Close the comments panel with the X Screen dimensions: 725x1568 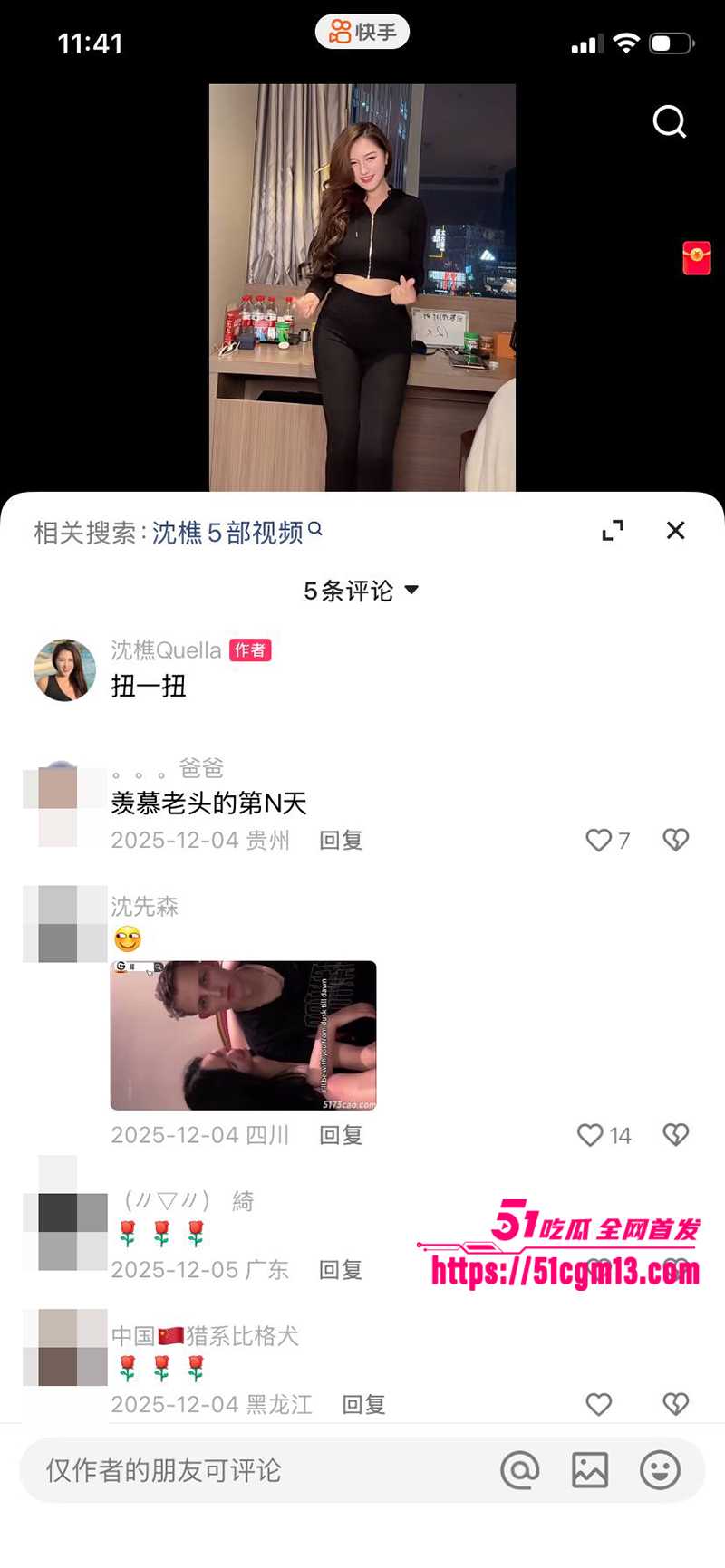675,531
